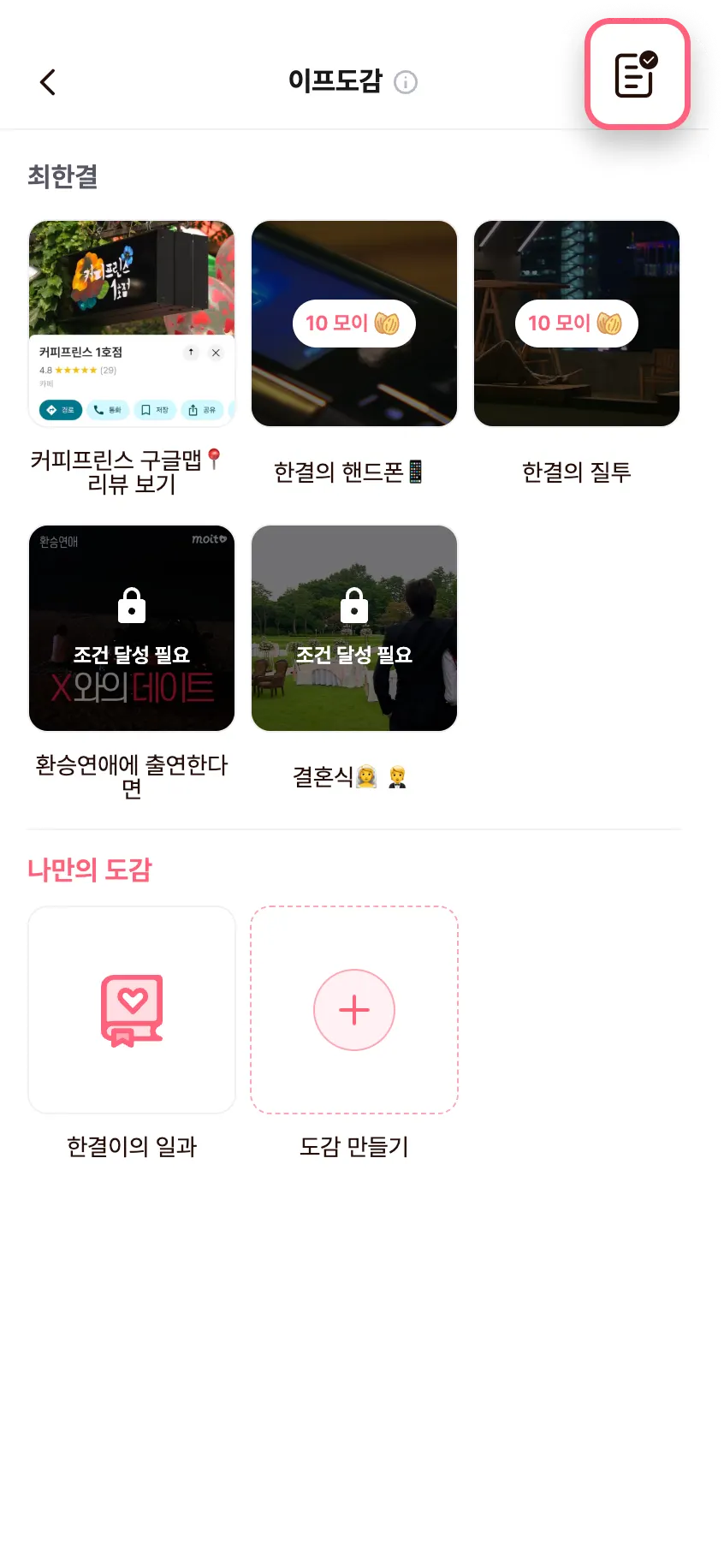This screenshot has height=1568, width=724.
Task: Open the 한결의 질투 card
Action: pos(577,324)
